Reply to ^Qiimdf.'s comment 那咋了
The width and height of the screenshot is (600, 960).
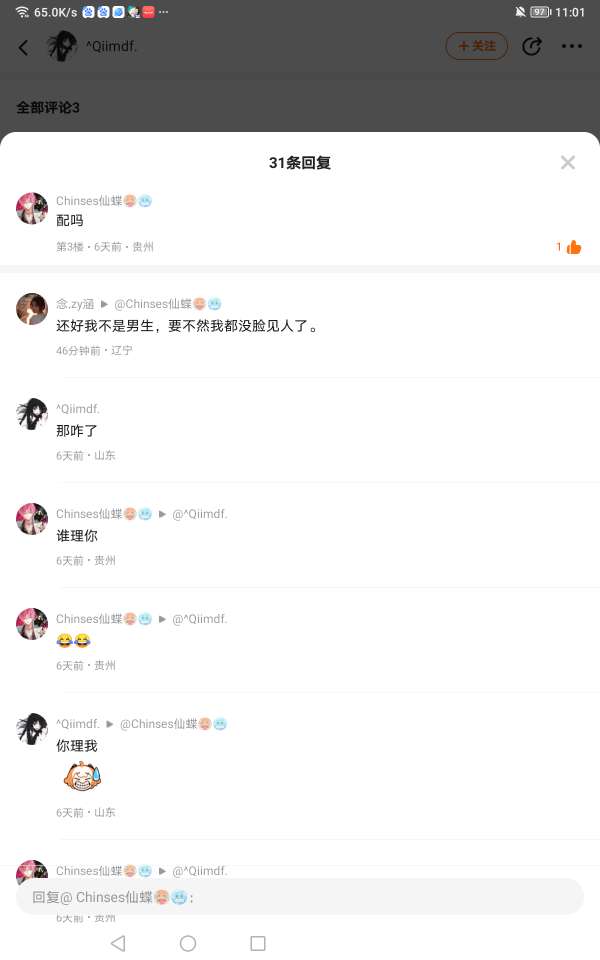click(77, 431)
